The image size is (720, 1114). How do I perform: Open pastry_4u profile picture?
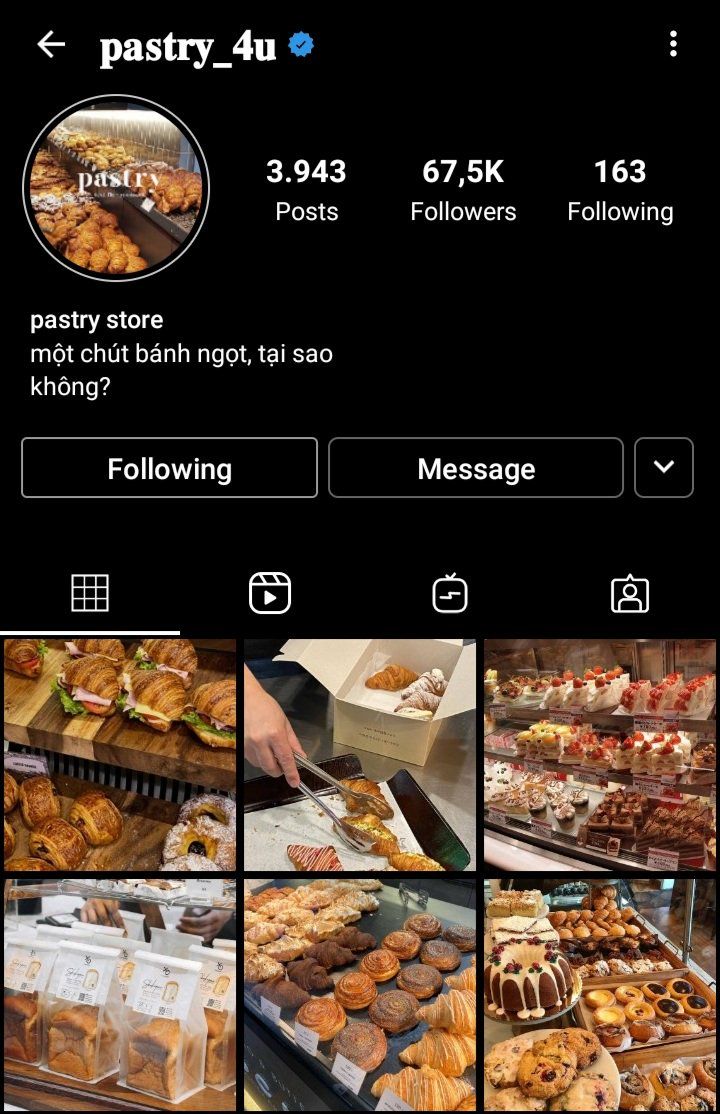(116, 188)
